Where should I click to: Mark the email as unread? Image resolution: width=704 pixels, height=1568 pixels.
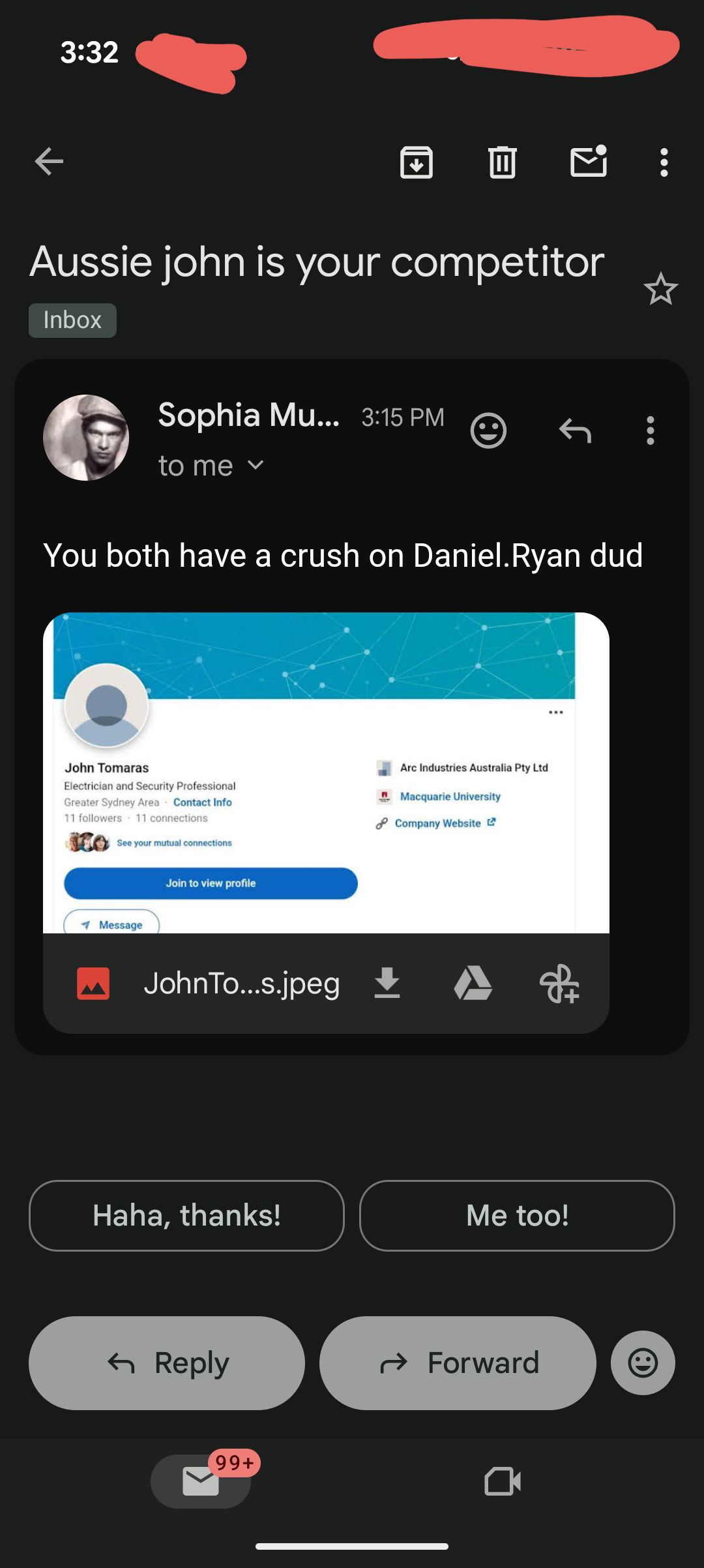point(589,162)
